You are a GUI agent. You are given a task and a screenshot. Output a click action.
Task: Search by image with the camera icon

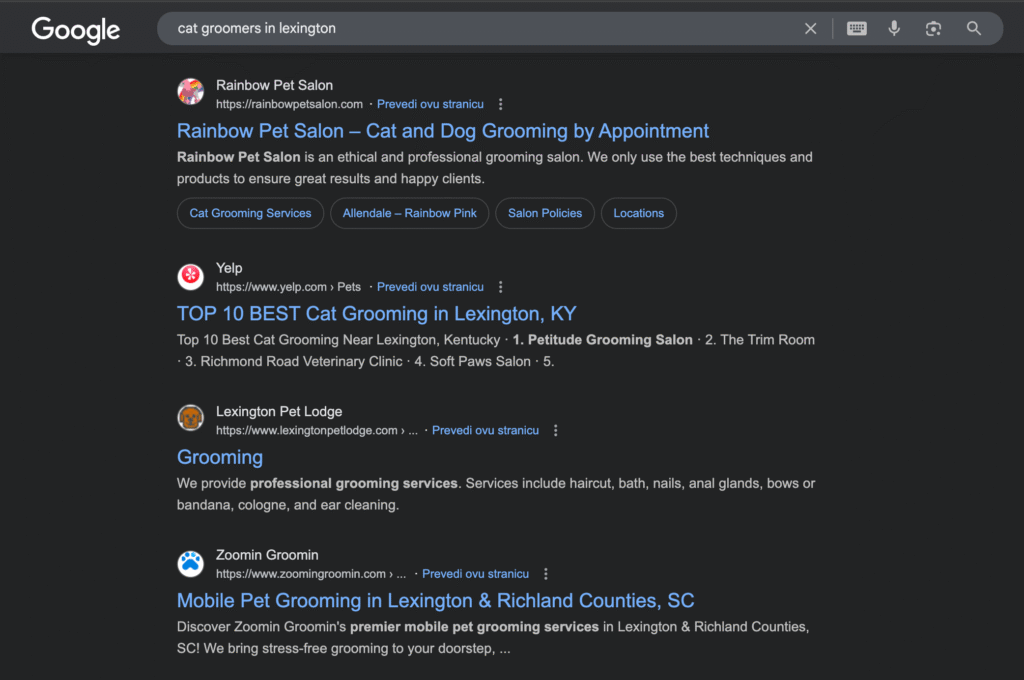pos(933,29)
